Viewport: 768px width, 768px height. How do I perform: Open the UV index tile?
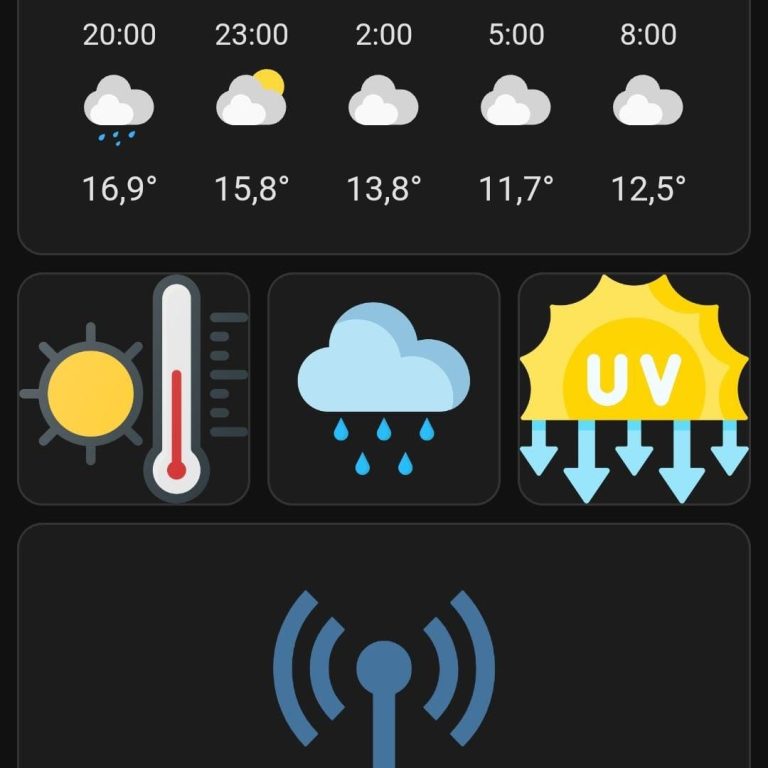633,388
